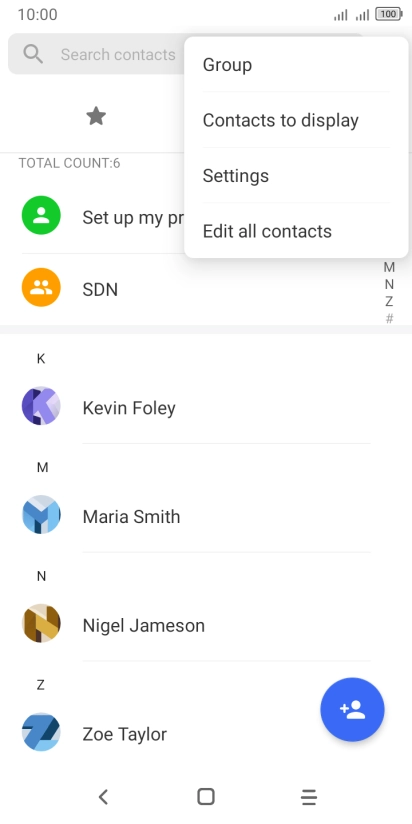The image size is (412, 824).
Task: Add a new contact
Action: pyautogui.click(x=352, y=709)
